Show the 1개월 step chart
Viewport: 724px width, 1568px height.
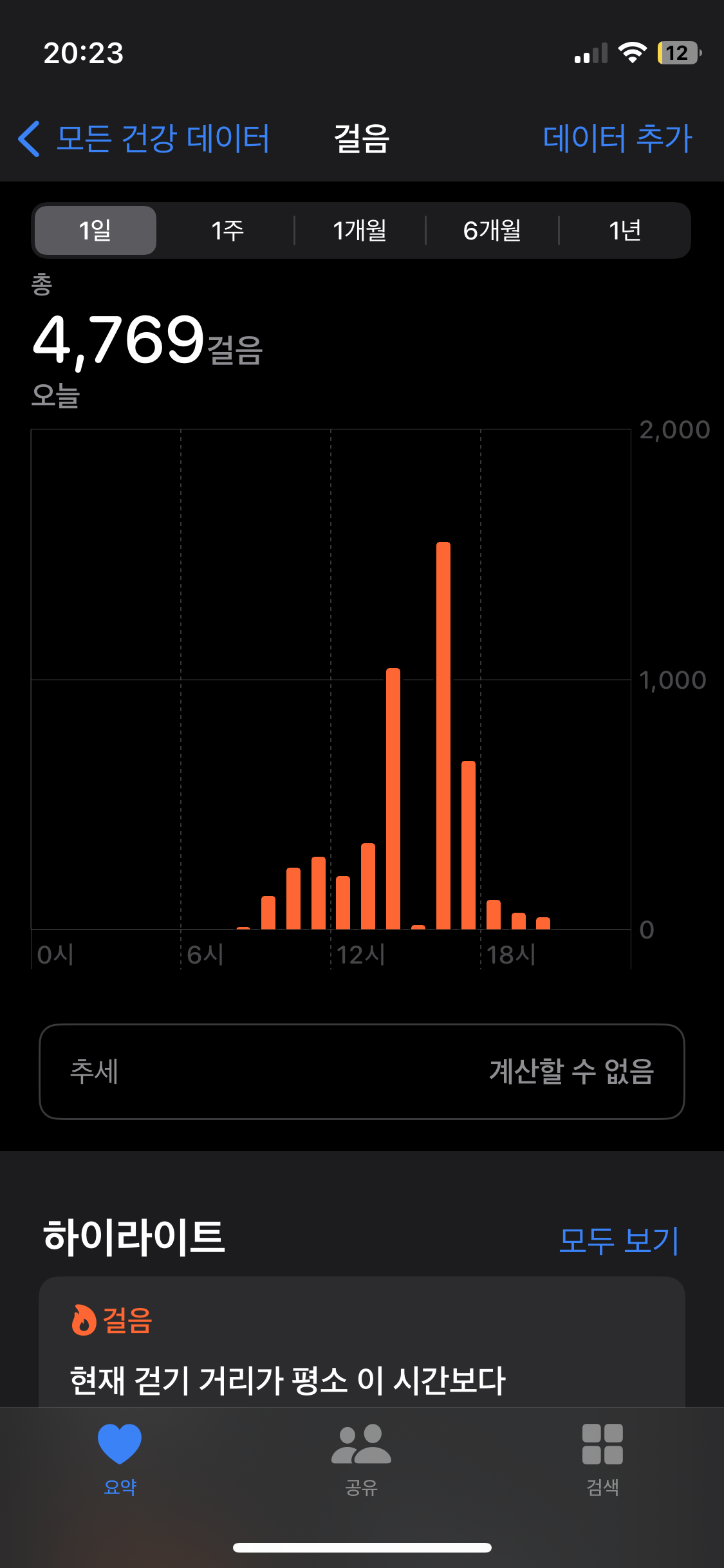pyautogui.click(x=360, y=230)
